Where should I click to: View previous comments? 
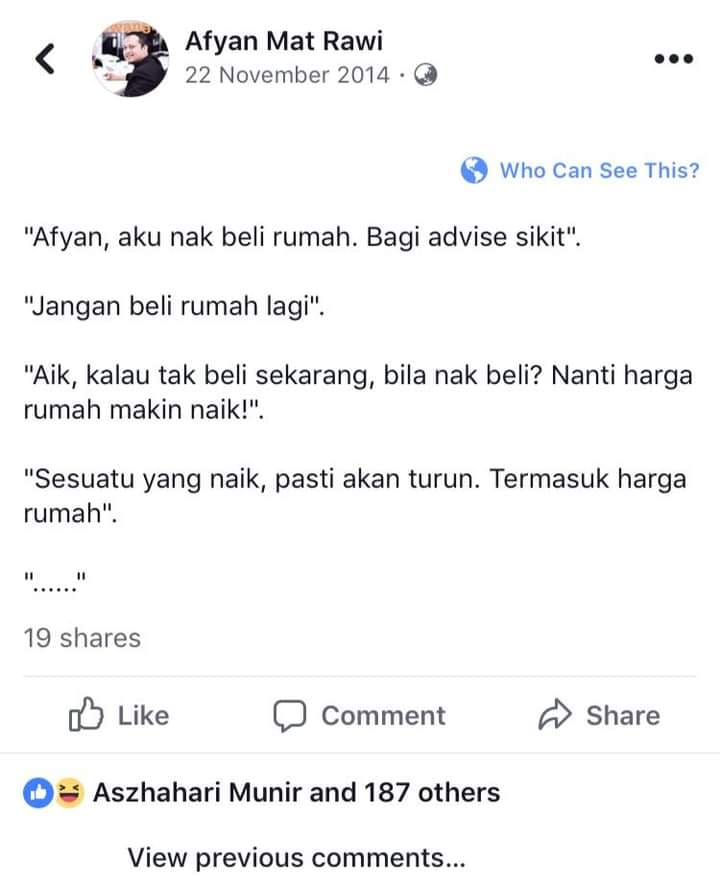click(296, 858)
